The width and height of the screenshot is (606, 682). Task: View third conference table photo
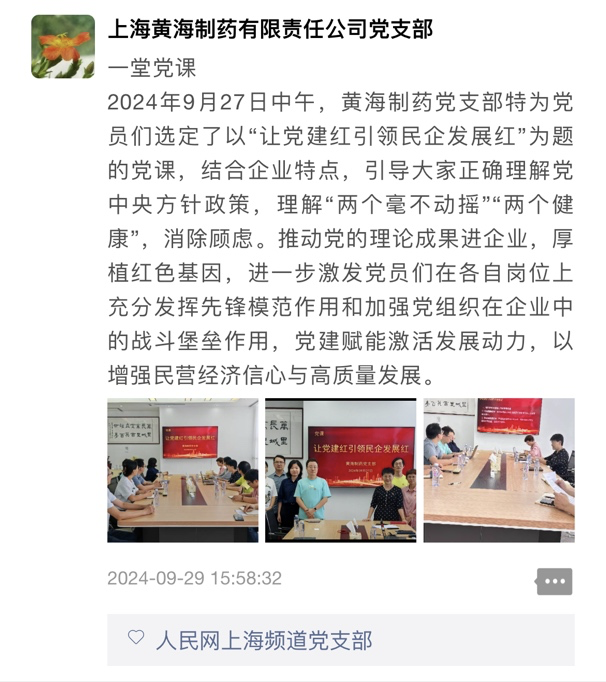(498, 470)
